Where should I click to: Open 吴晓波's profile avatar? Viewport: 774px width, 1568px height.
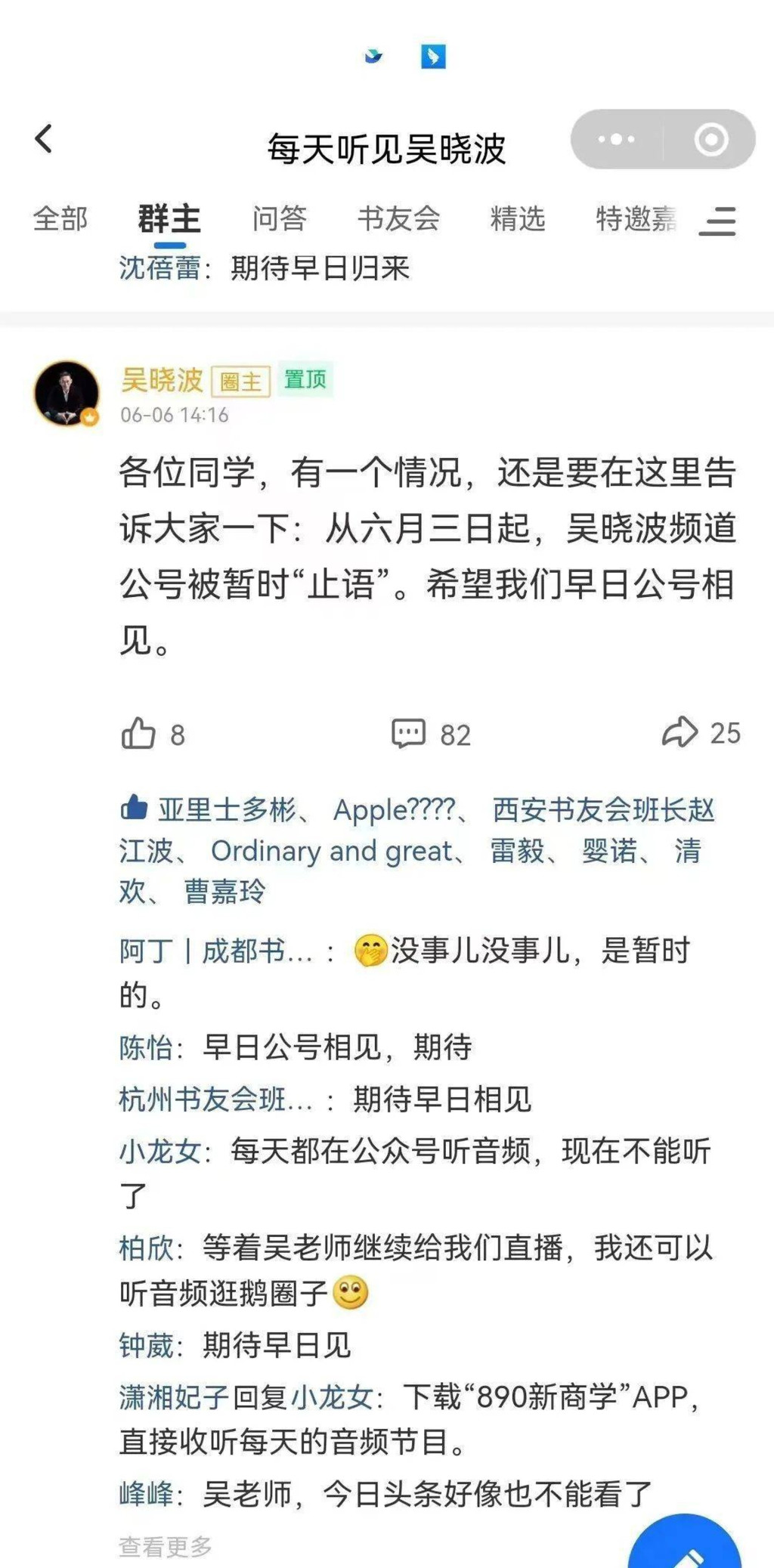tap(67, 394)
